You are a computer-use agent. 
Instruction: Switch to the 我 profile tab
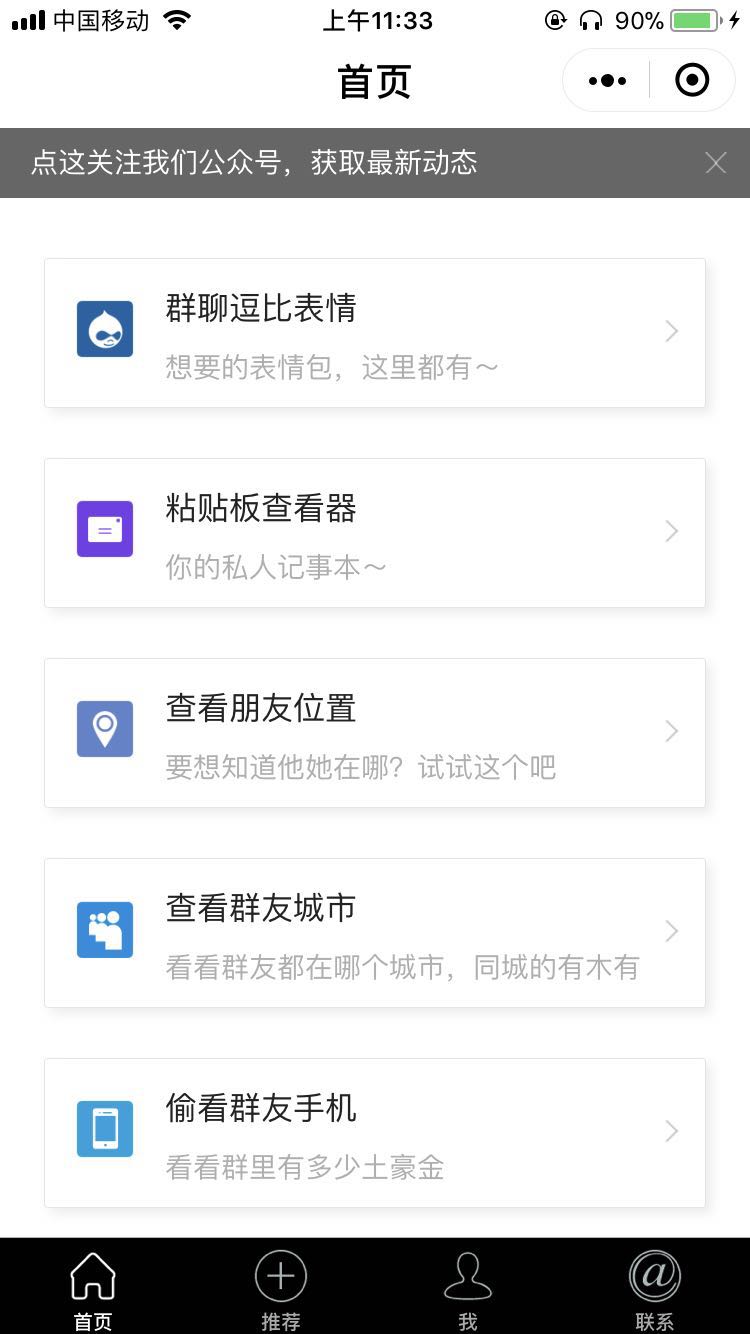click(468, 1287)
